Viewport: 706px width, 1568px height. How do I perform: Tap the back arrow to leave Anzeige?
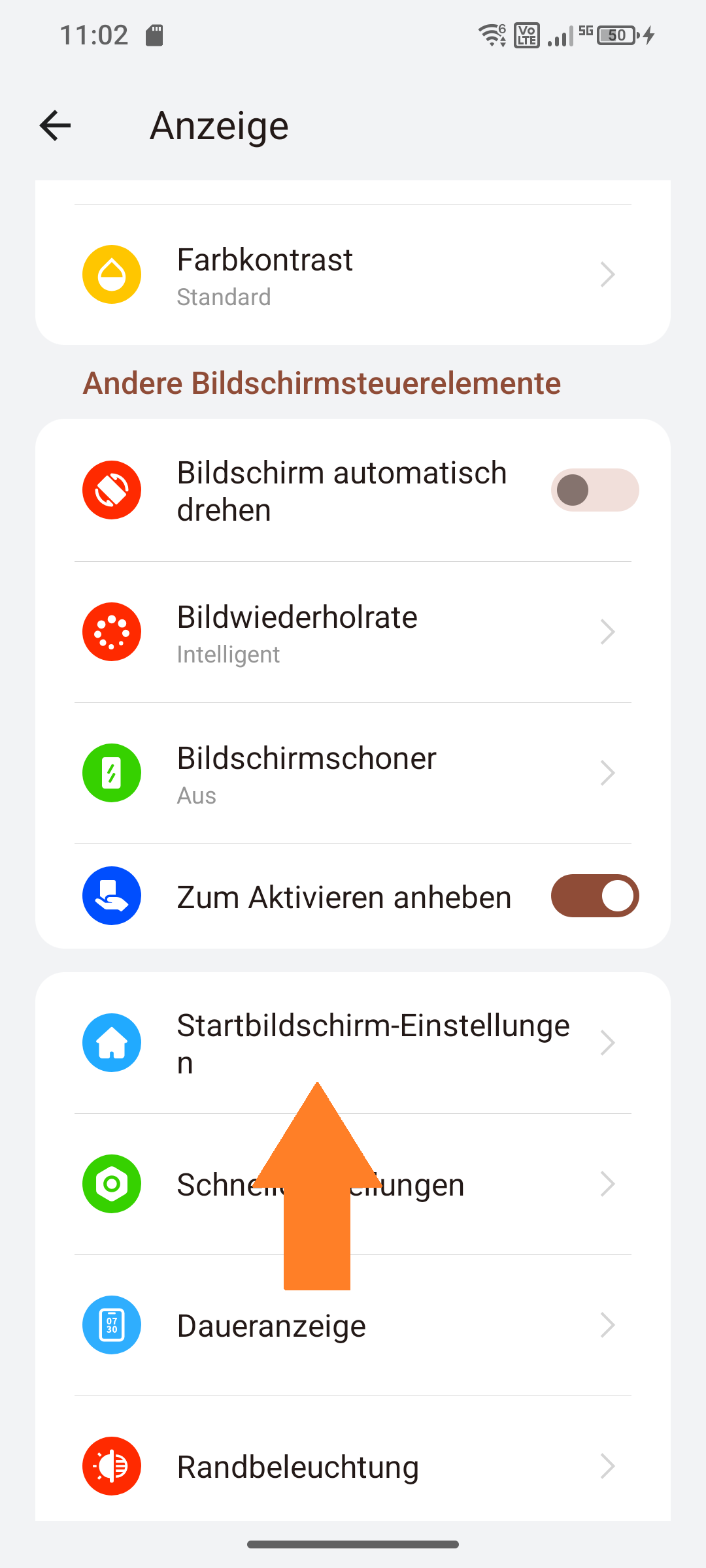55,125
